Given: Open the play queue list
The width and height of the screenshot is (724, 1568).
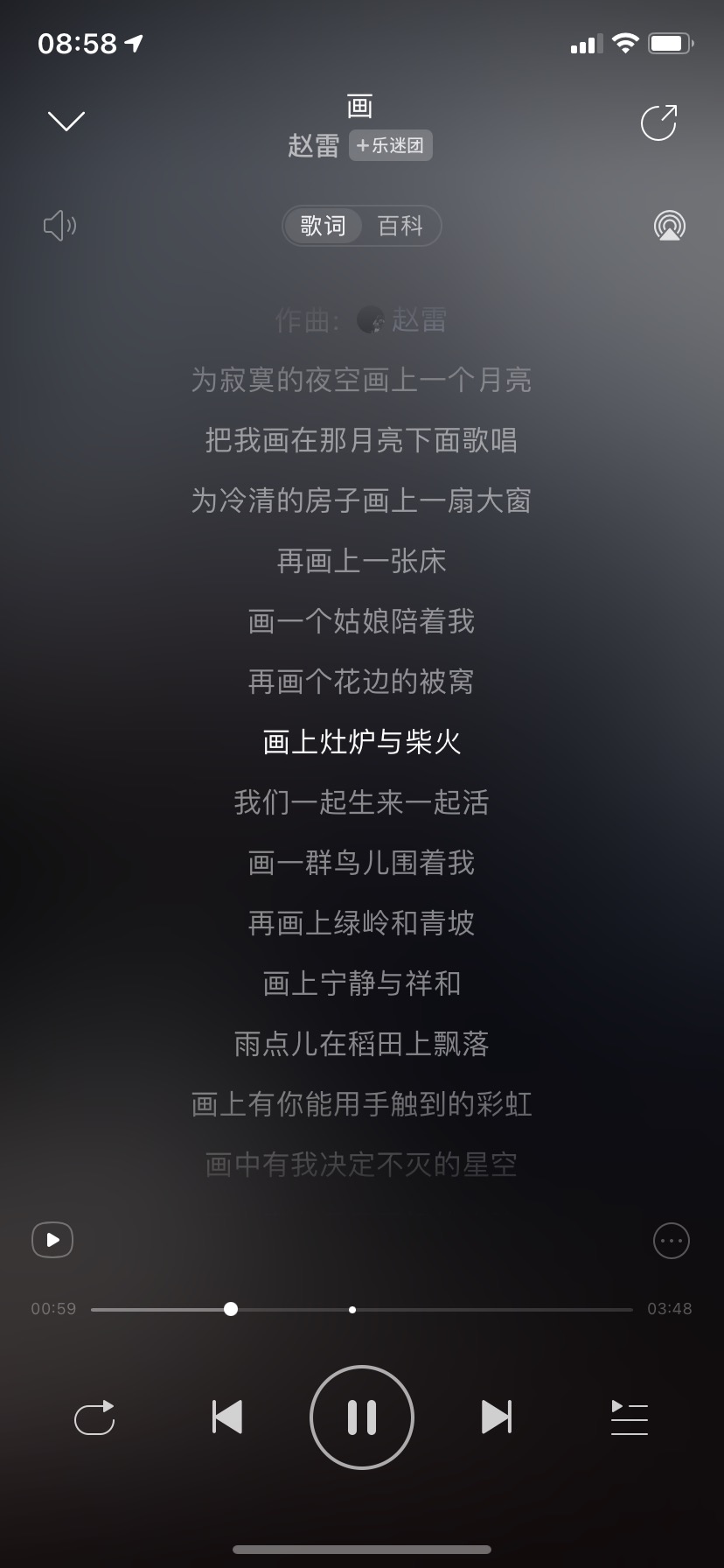Looking at the screenshot, I should click(629, 1417).
